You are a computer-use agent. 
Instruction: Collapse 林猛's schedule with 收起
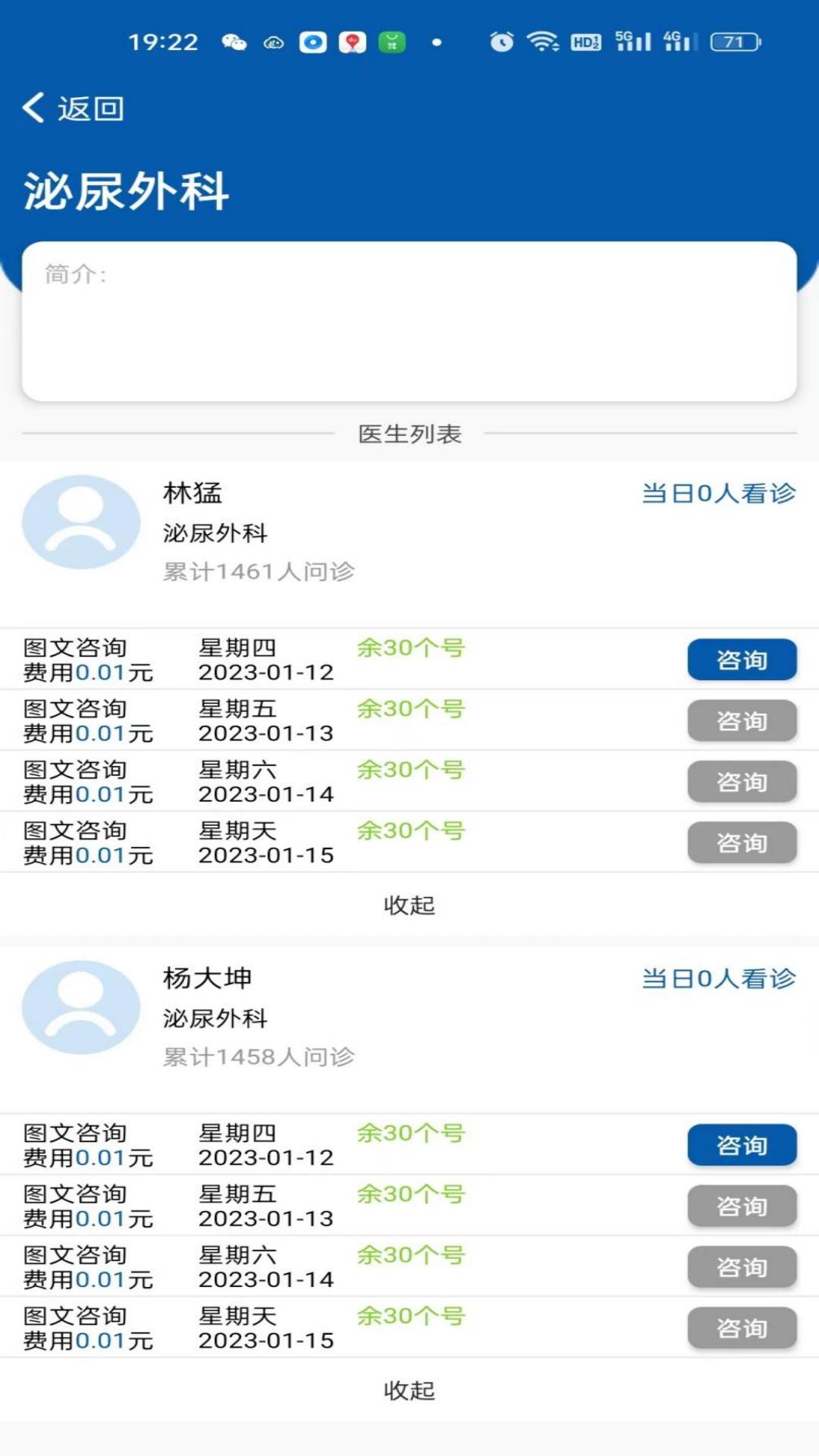(409, 905)
